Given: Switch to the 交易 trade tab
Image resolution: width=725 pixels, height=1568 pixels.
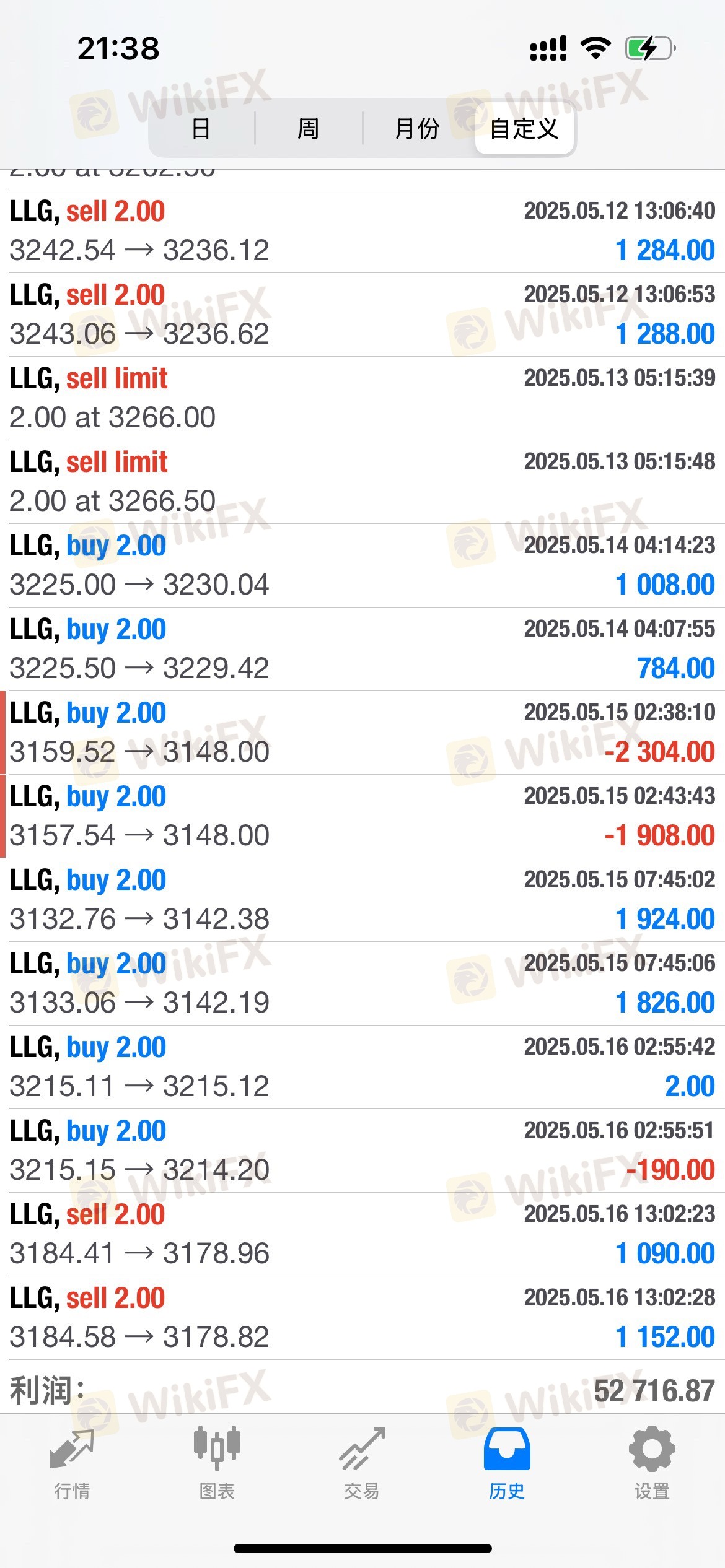Looking at the screenshot, I should click(x=362, y=1465).
